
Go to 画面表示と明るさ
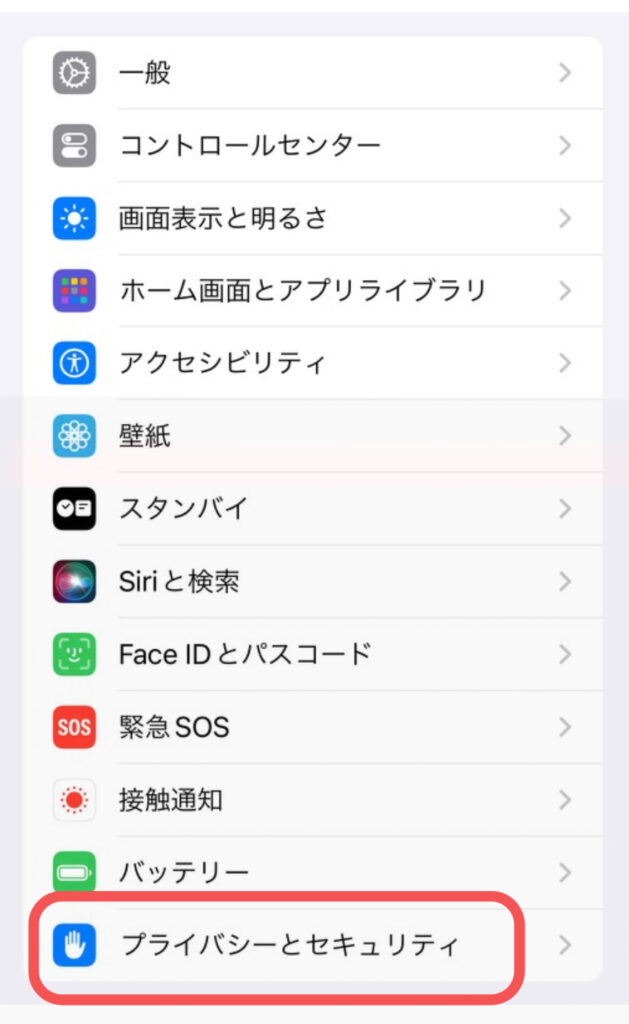(x=313, y=218)
